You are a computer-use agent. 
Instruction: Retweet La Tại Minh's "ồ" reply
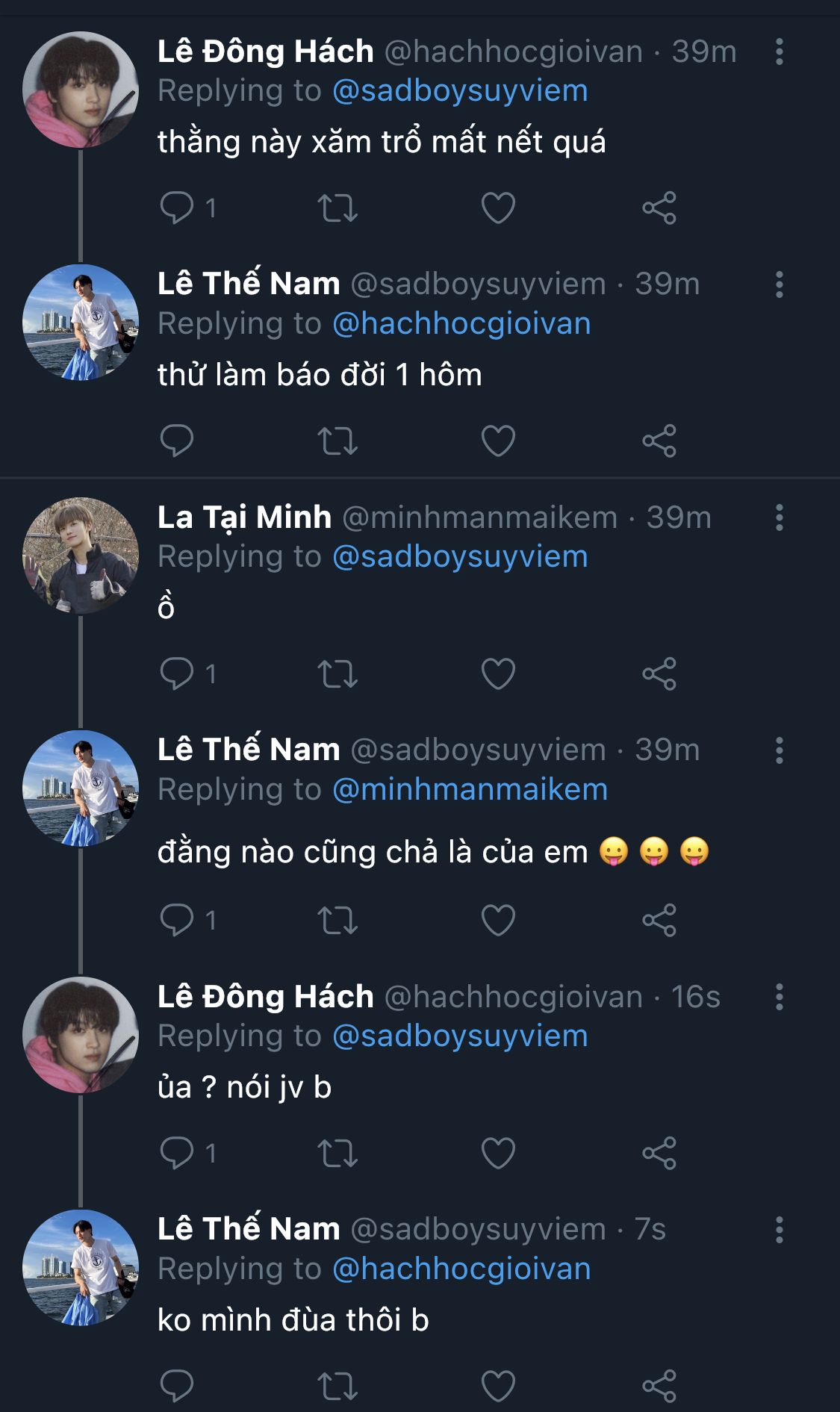pyautogui.click(x=337, y=674)
